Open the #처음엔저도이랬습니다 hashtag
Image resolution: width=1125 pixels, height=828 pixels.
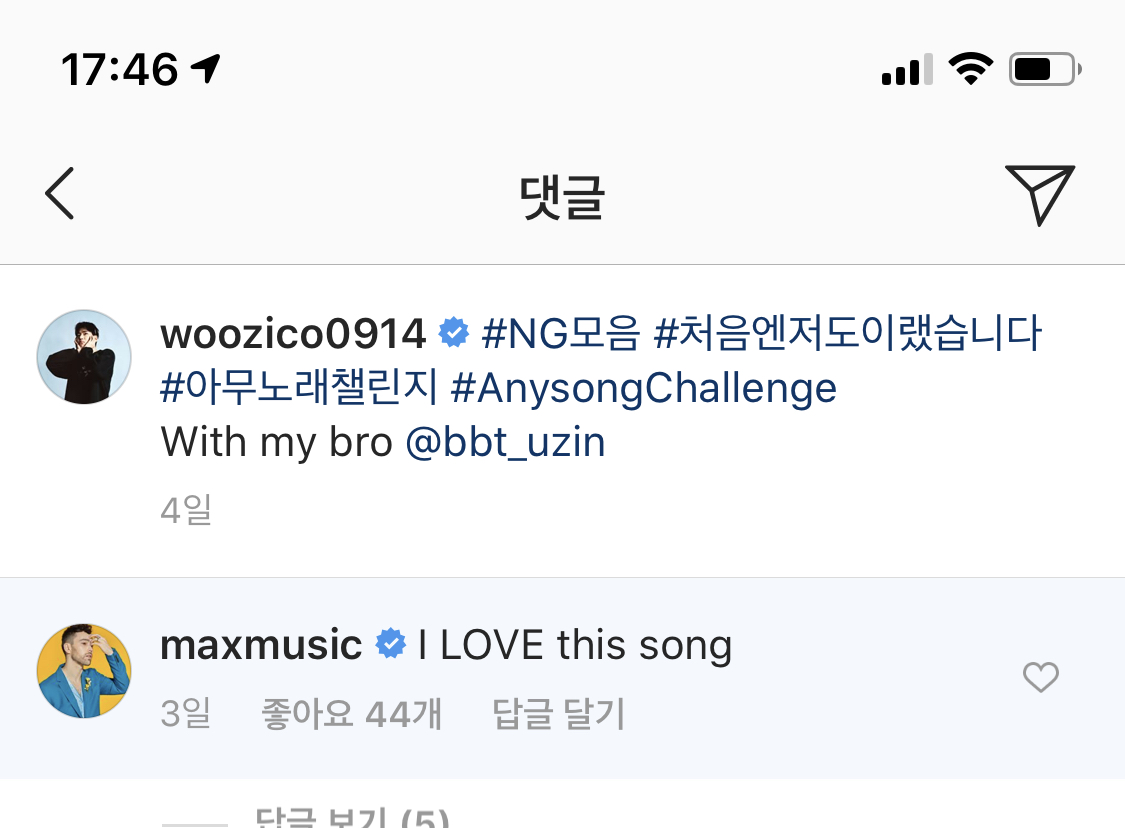[847, 334]
